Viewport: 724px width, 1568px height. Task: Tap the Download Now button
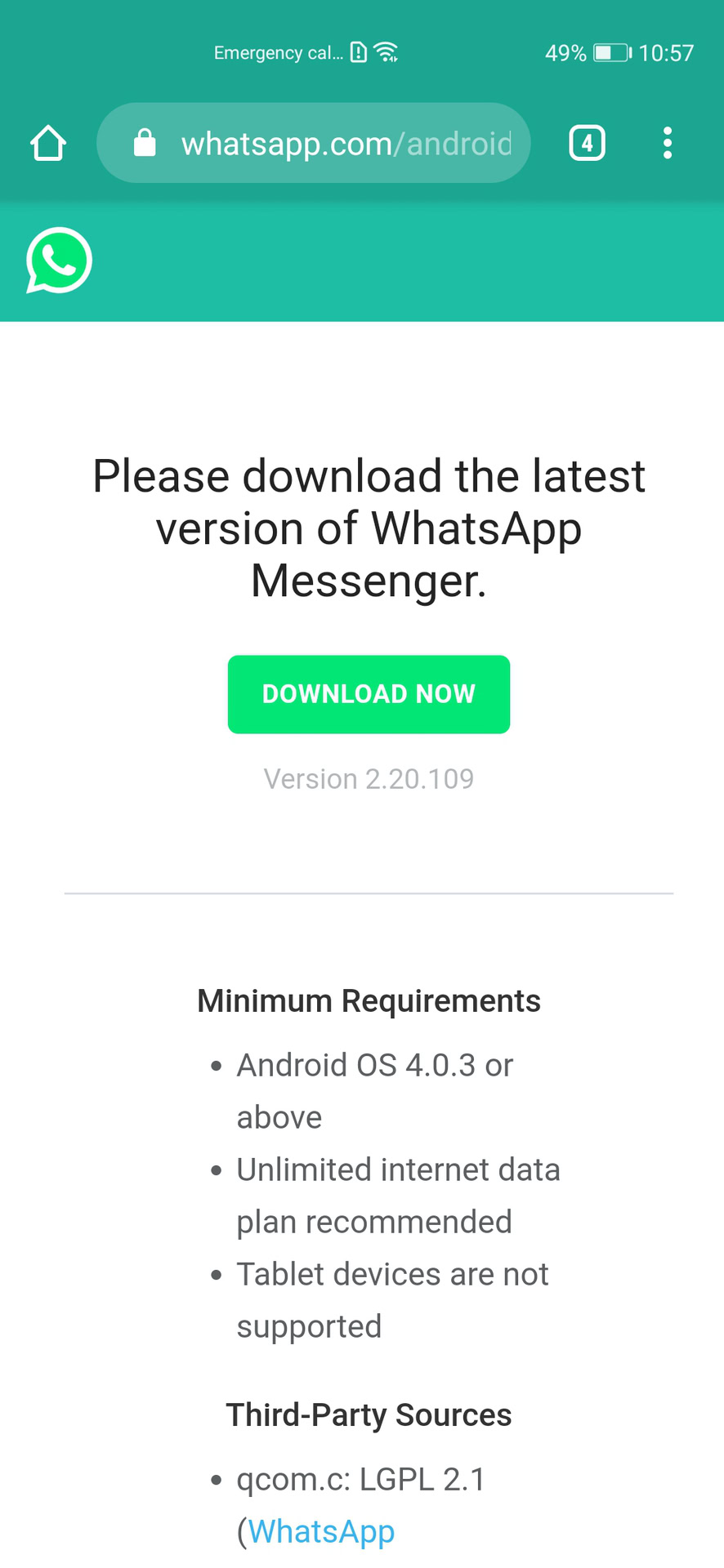point(369,694)
